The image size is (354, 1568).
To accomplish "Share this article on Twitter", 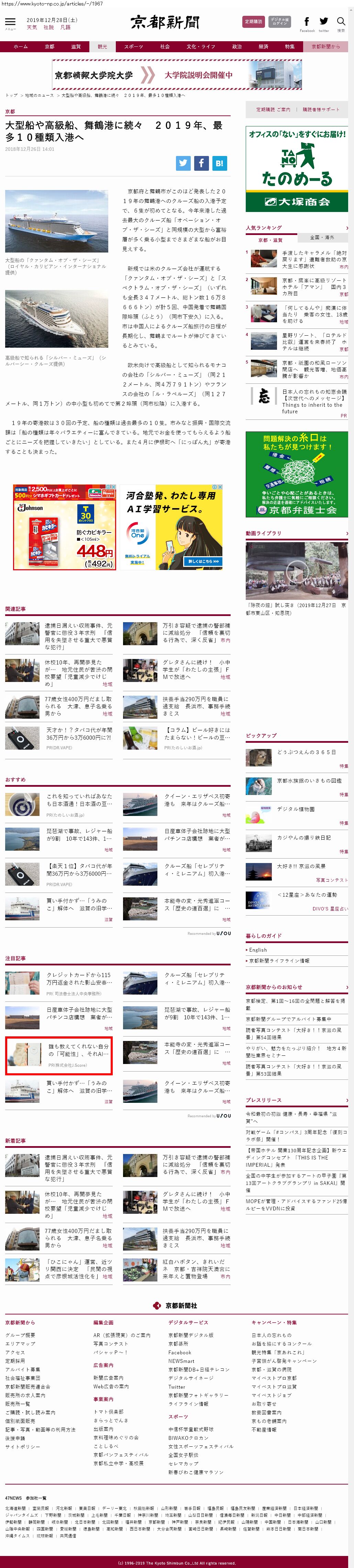I will (x=183, y=163).
